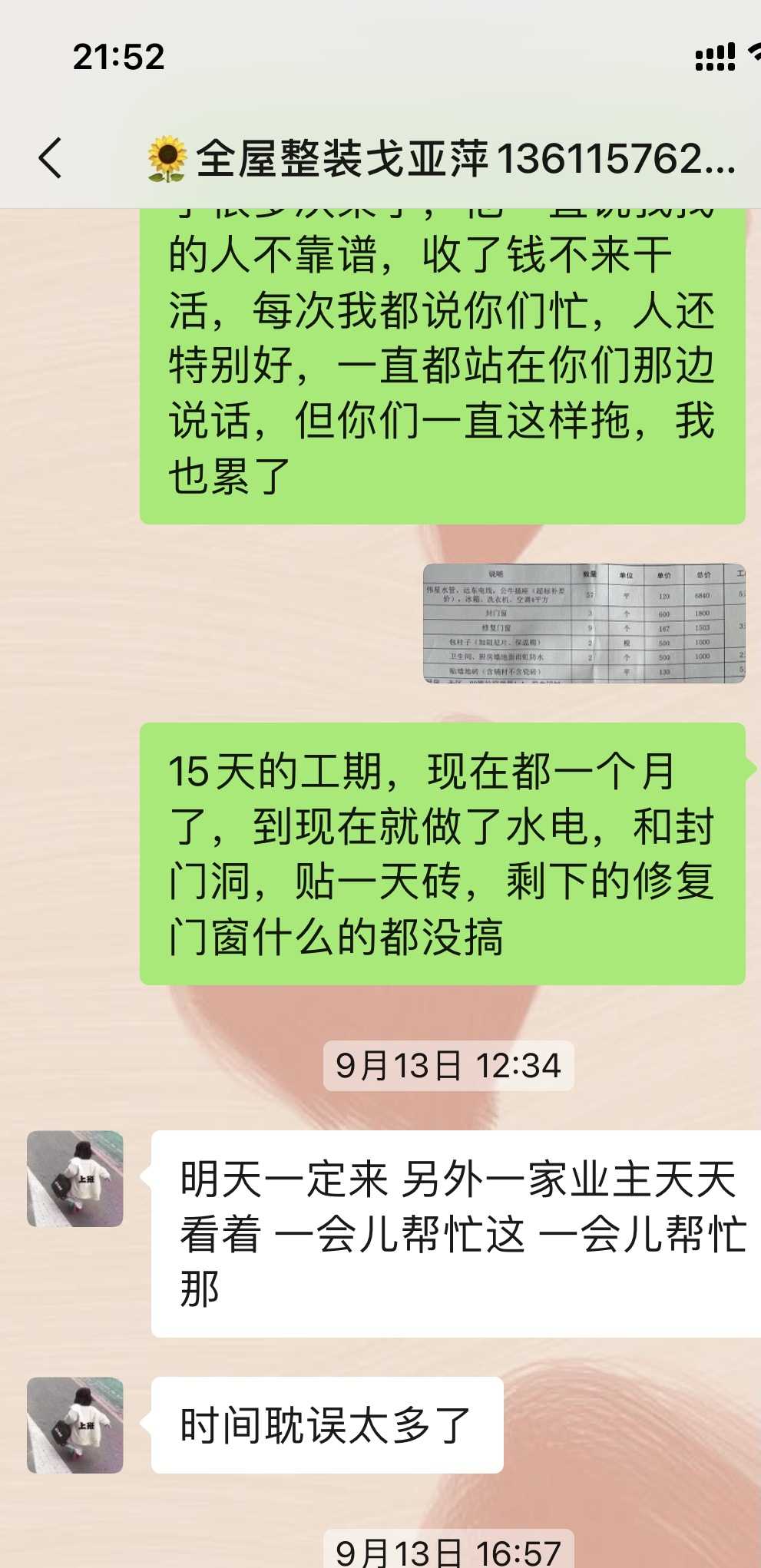Open contact avatar beside '时间耽误太多了' message
761x1568 pixels.
click(x=75, y=1424)
